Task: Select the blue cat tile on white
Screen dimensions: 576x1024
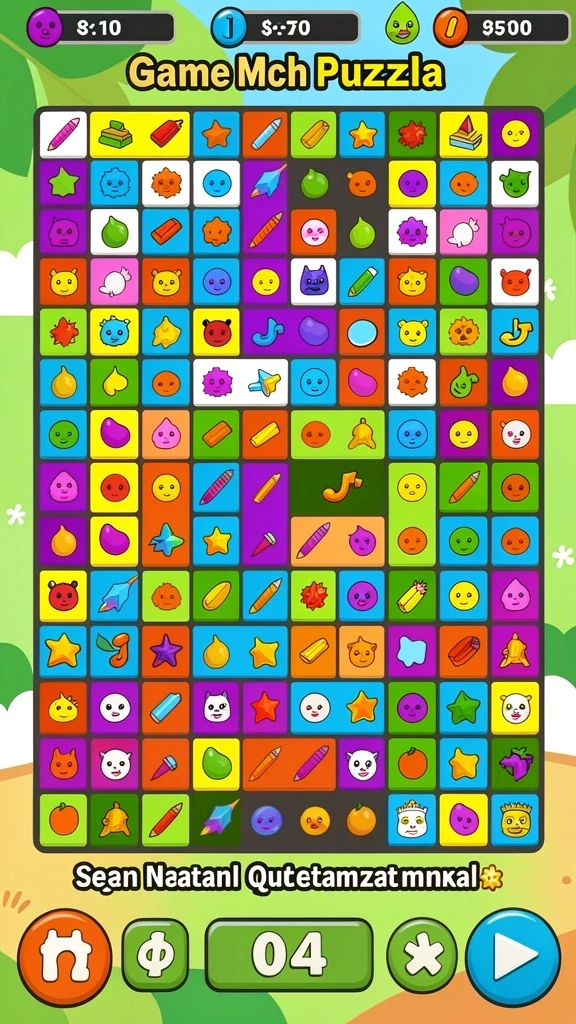Action: point(313,281)
